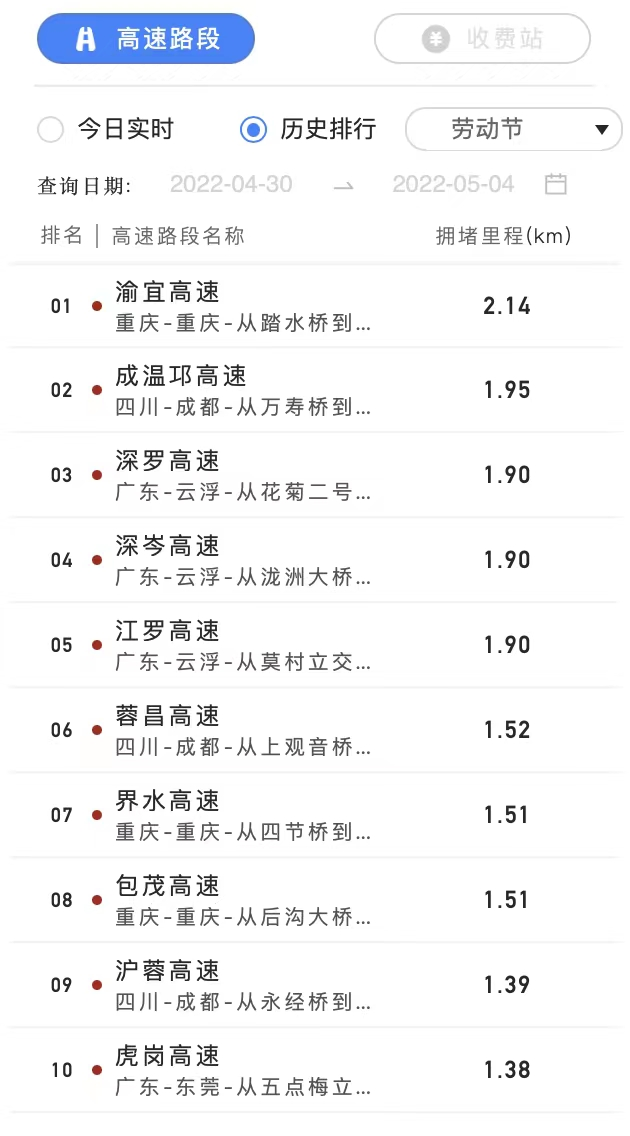The width and height of the screenshot is (630, 1136).
Task: Tap the end date 2022-05-04 field
Action: [x=453, y=184]
